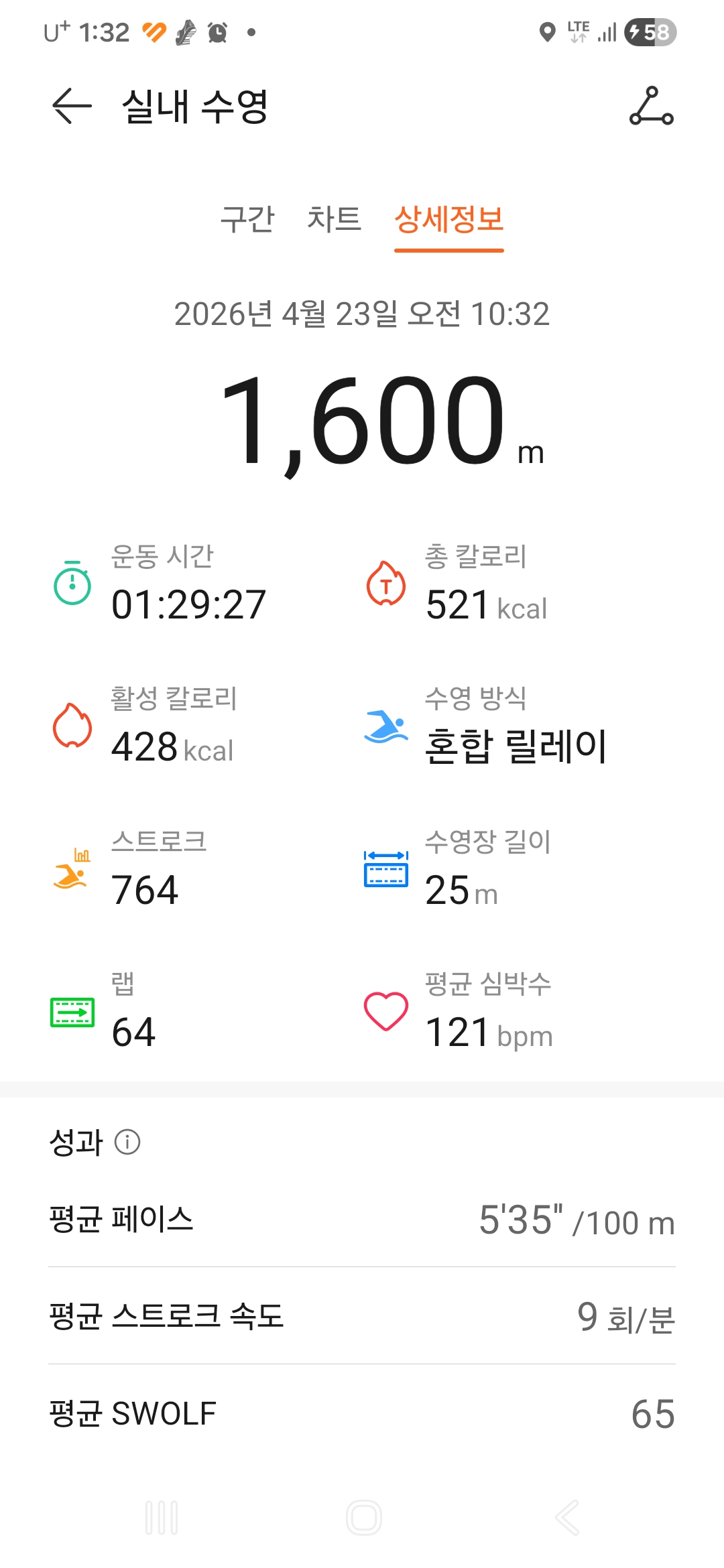Go back from the 실내 수영 screen

72,106
